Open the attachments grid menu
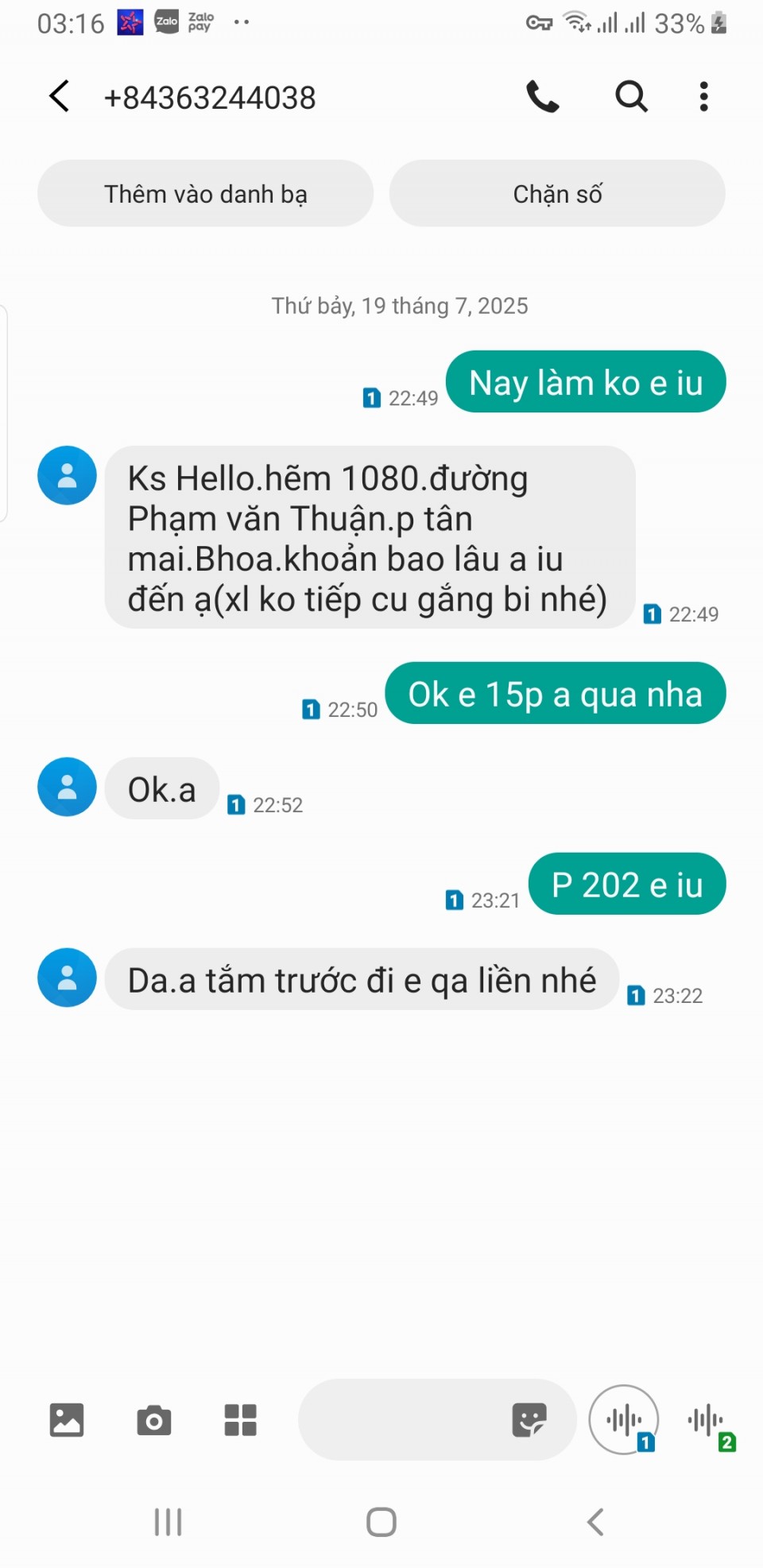 240,1419
